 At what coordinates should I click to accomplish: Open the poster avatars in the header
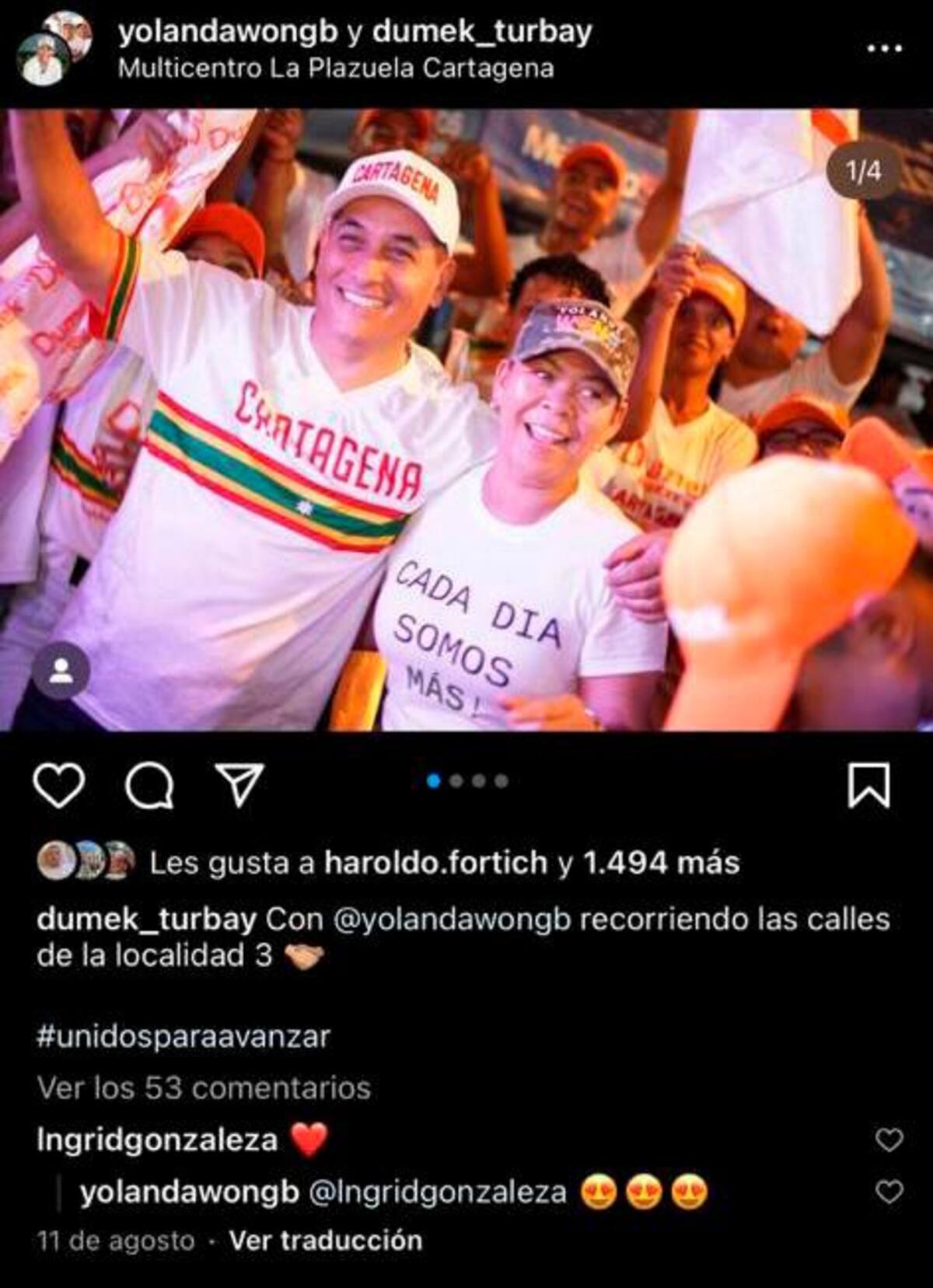54,48
